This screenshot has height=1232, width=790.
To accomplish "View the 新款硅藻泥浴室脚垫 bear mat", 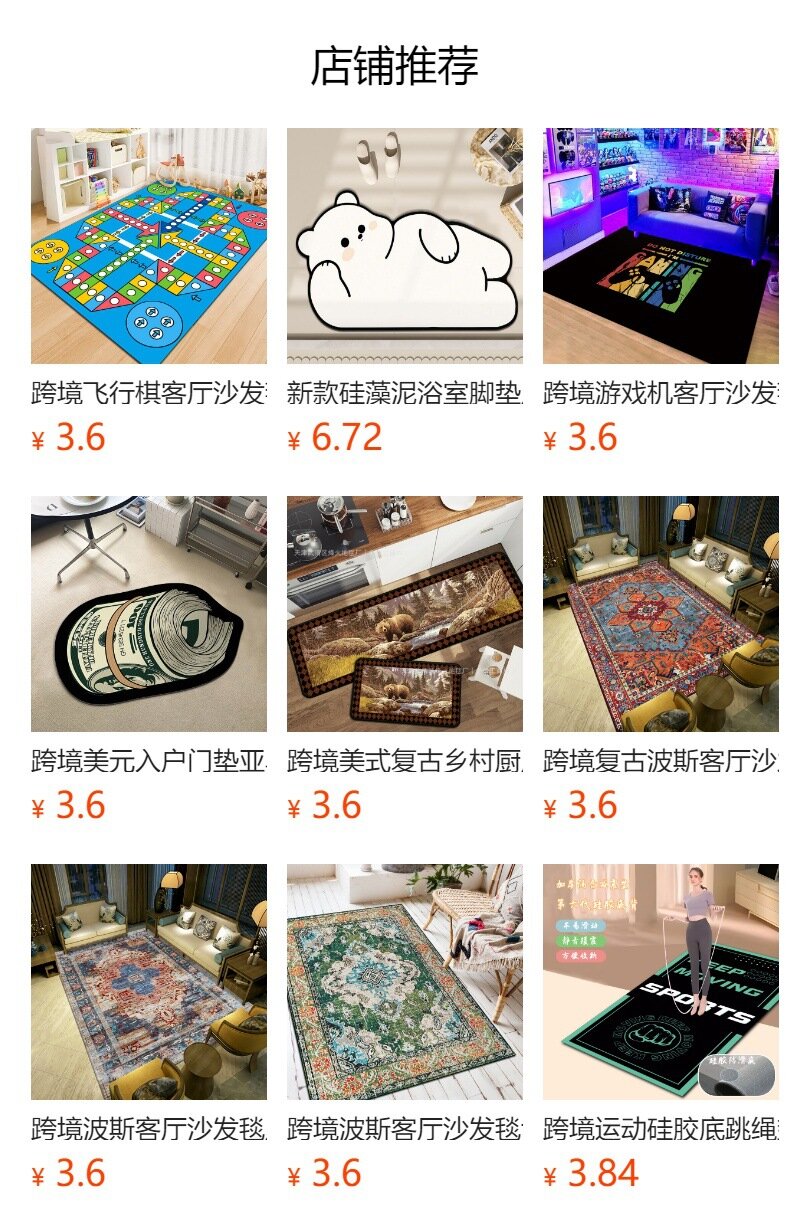I will point(404,246).
